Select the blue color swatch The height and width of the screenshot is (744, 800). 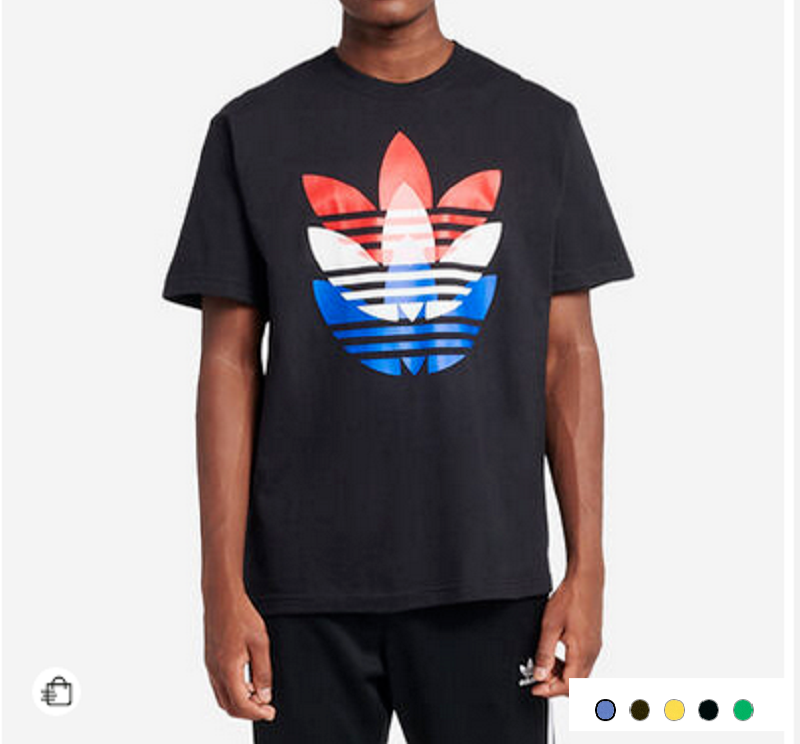click(x=605, y=710)
